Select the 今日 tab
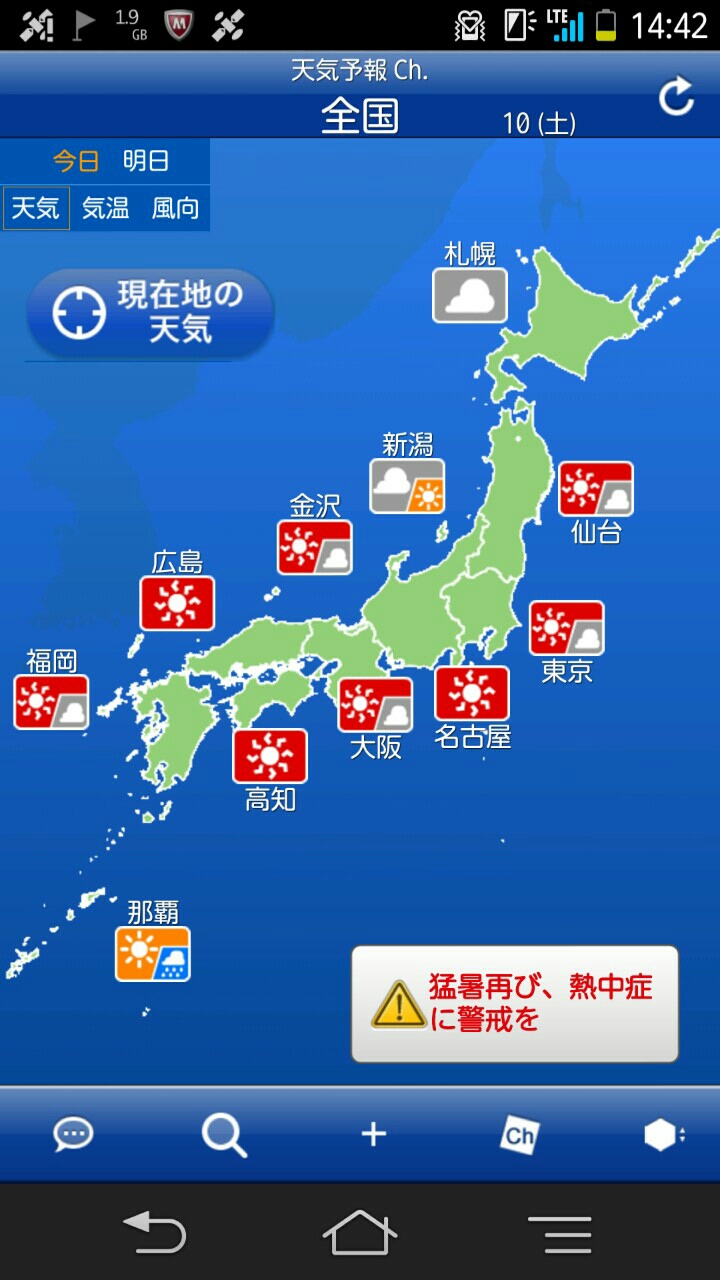 76,161
